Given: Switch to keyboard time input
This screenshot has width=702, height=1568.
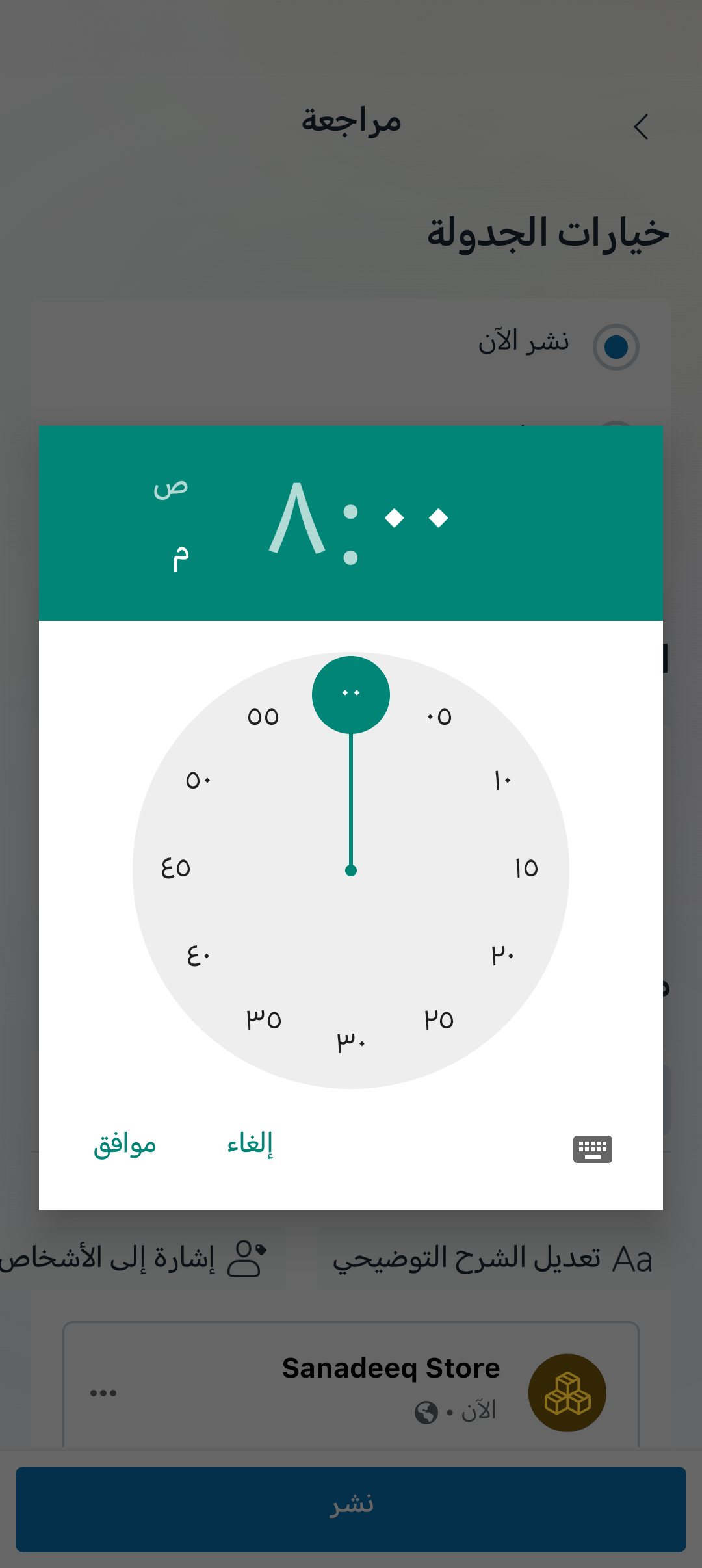Looking at the screenshot, I should click(x=592, y=1149).
